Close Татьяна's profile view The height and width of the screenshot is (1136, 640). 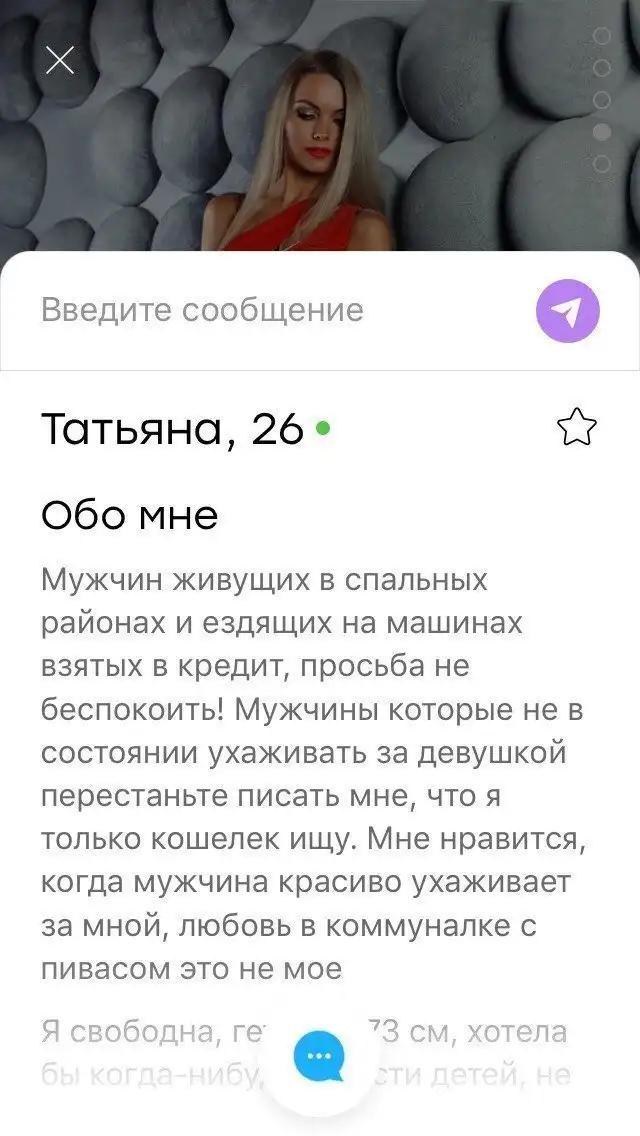point(61,61)
